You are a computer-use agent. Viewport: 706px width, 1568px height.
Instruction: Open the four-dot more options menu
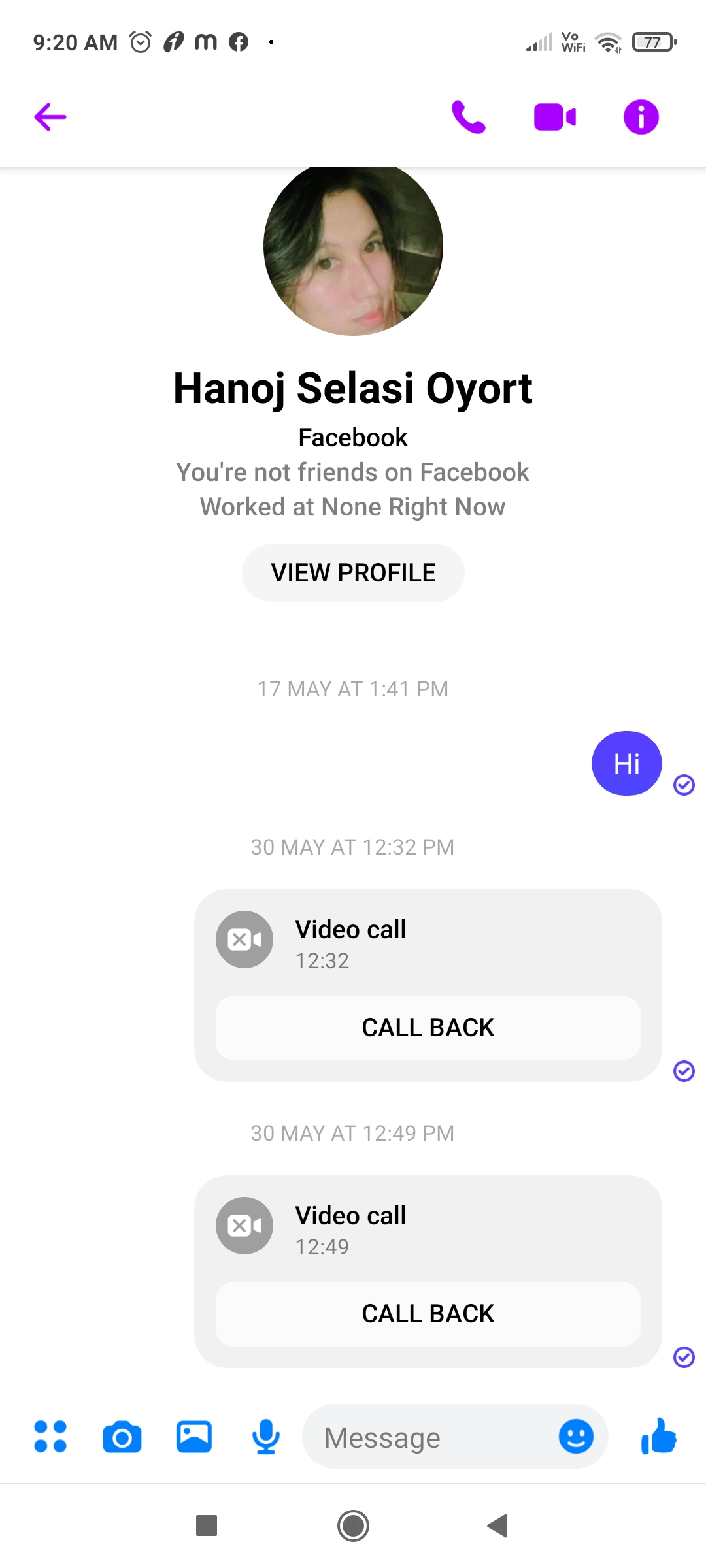coord(50,1437)
